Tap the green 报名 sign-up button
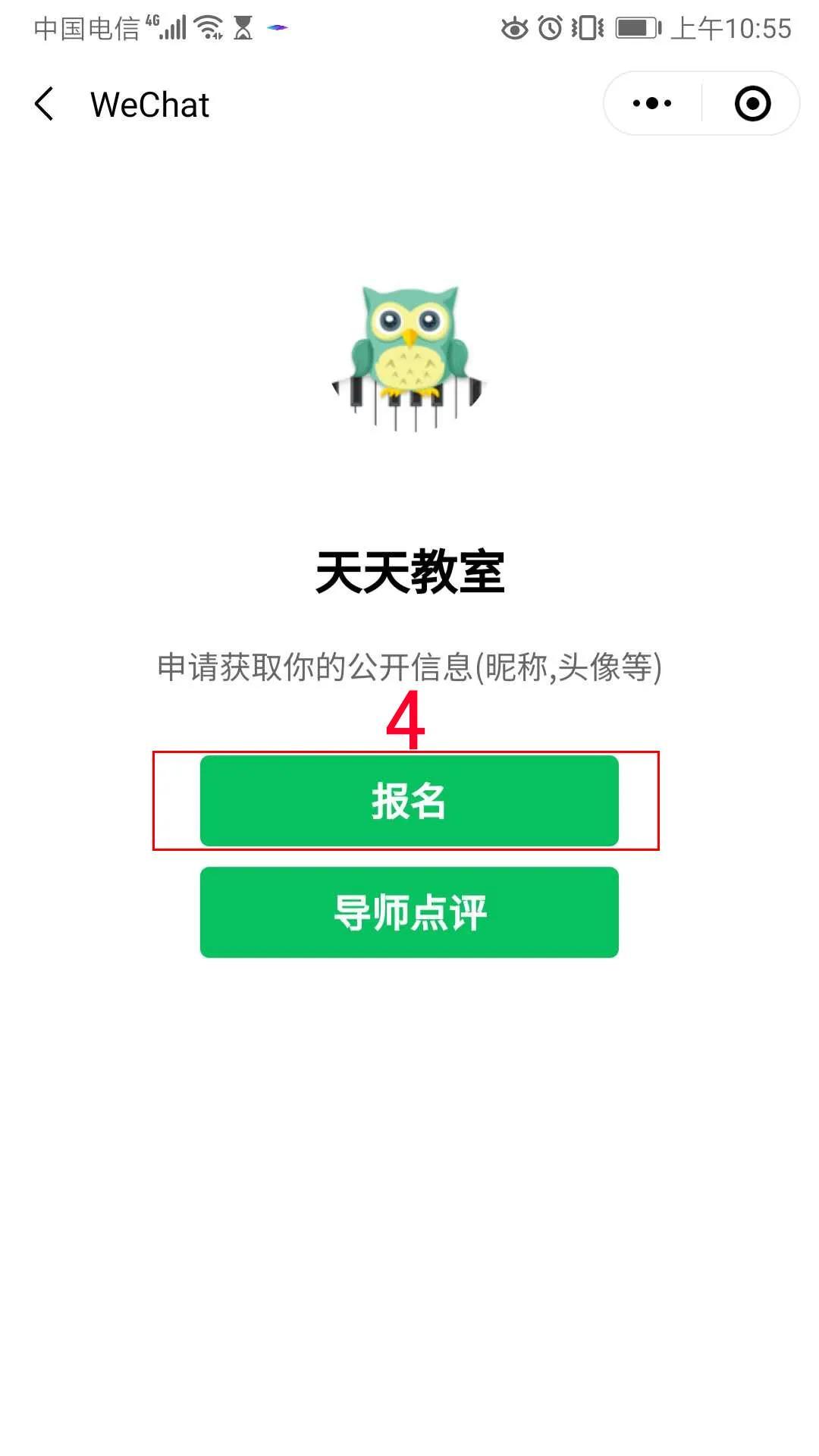 [x=409, y=801]
